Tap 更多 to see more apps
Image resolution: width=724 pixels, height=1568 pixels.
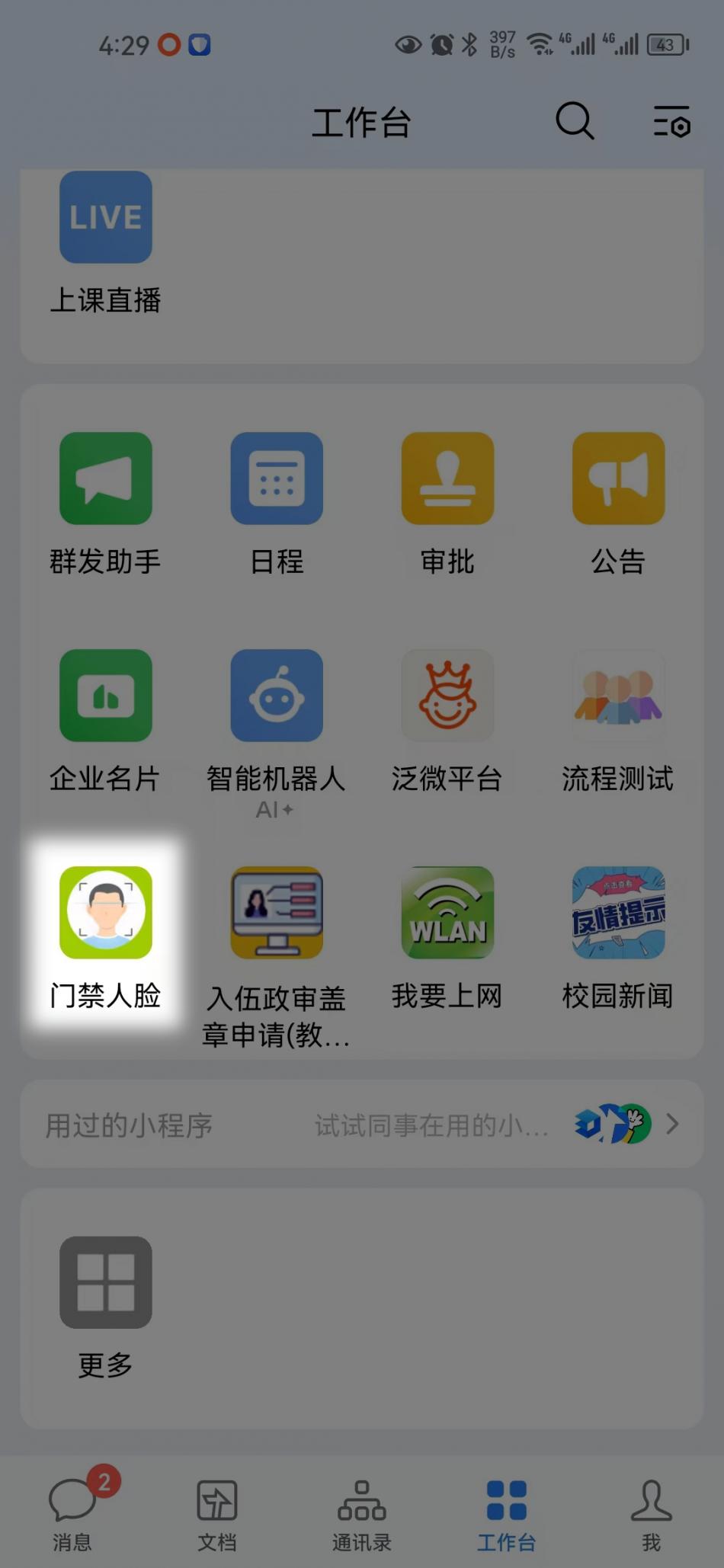click(106, 1283)
